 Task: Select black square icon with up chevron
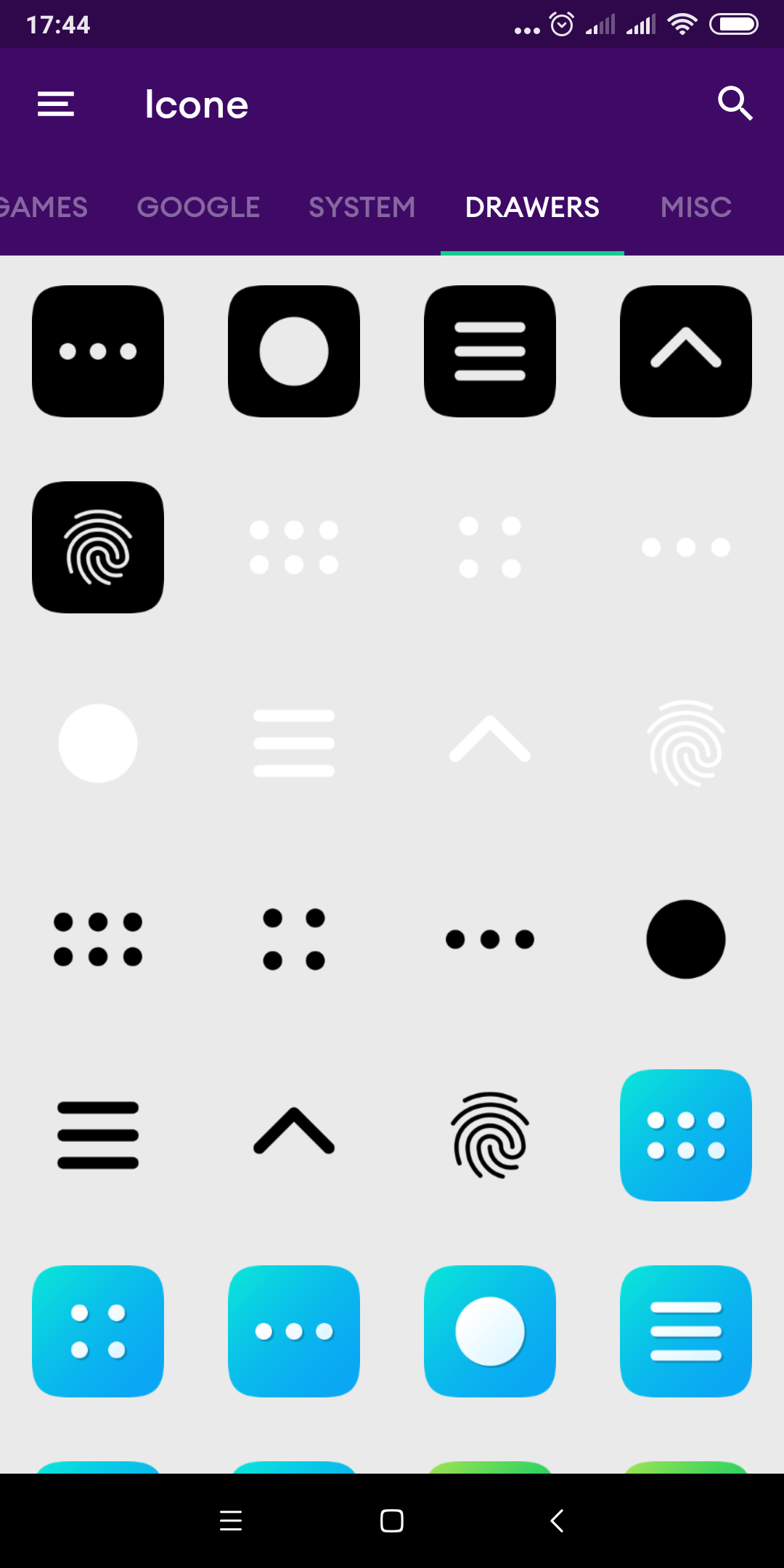686,351
